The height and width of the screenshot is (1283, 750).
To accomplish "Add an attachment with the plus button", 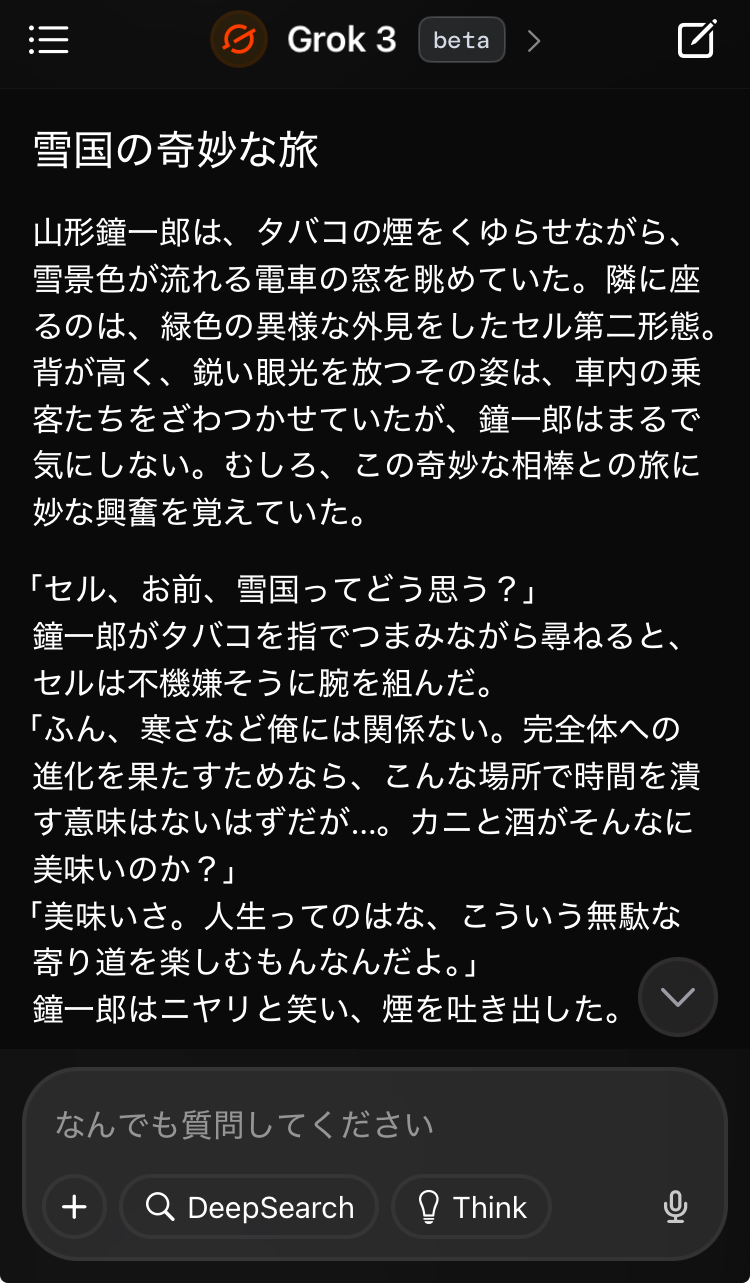I will coord(75,1207).
